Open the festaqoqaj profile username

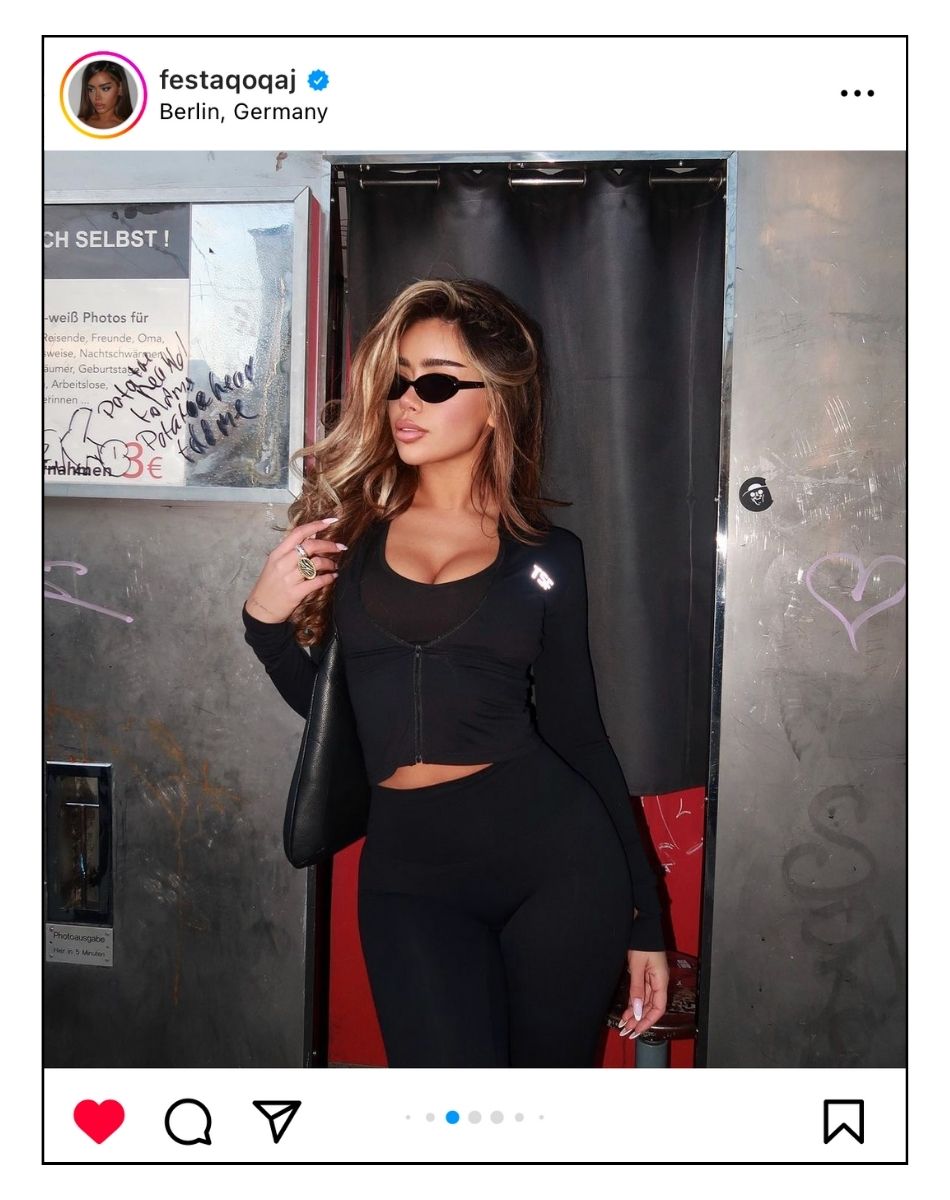(x=227, y=79)
